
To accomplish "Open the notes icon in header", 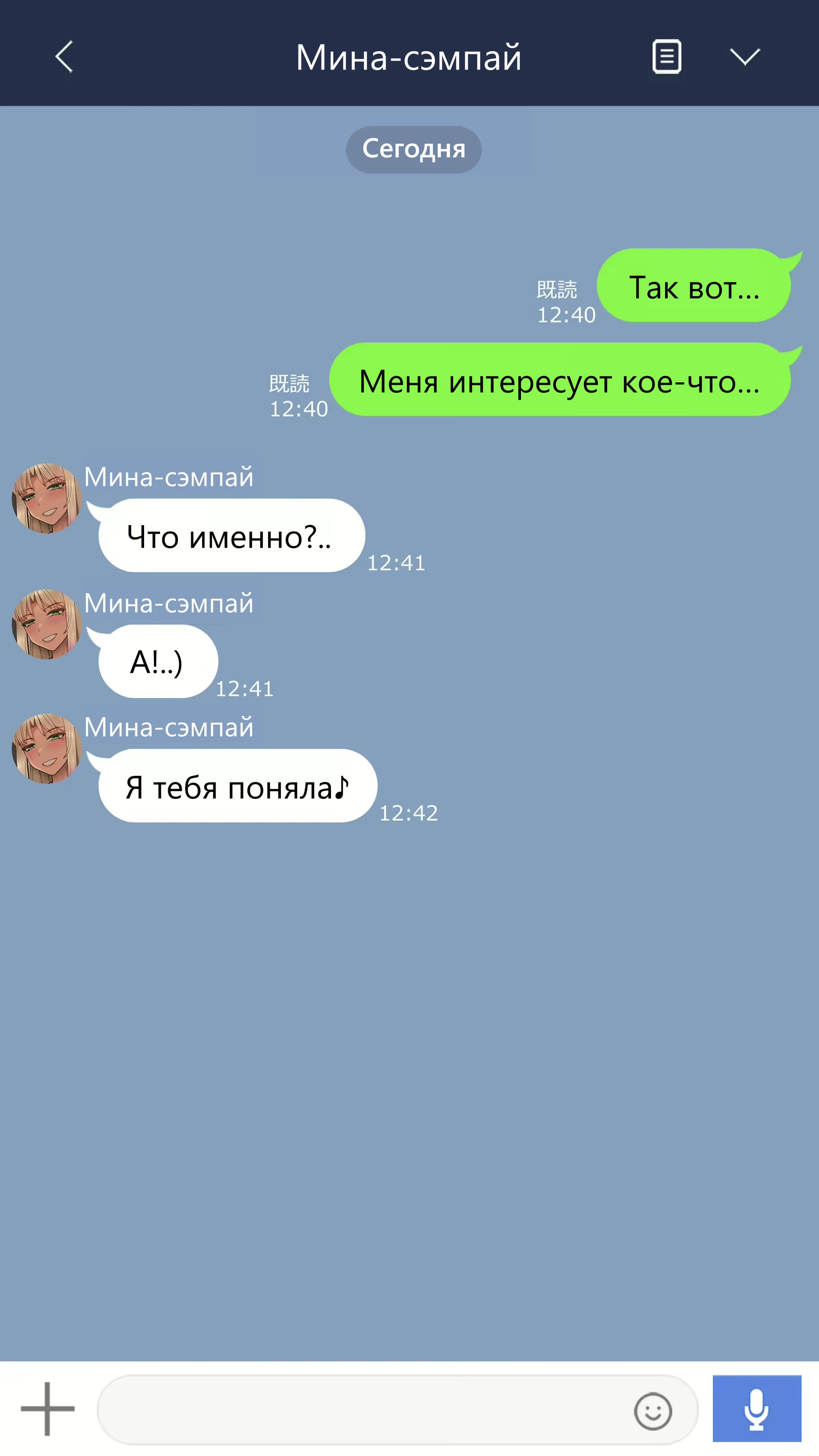I will tap(666, 57).
